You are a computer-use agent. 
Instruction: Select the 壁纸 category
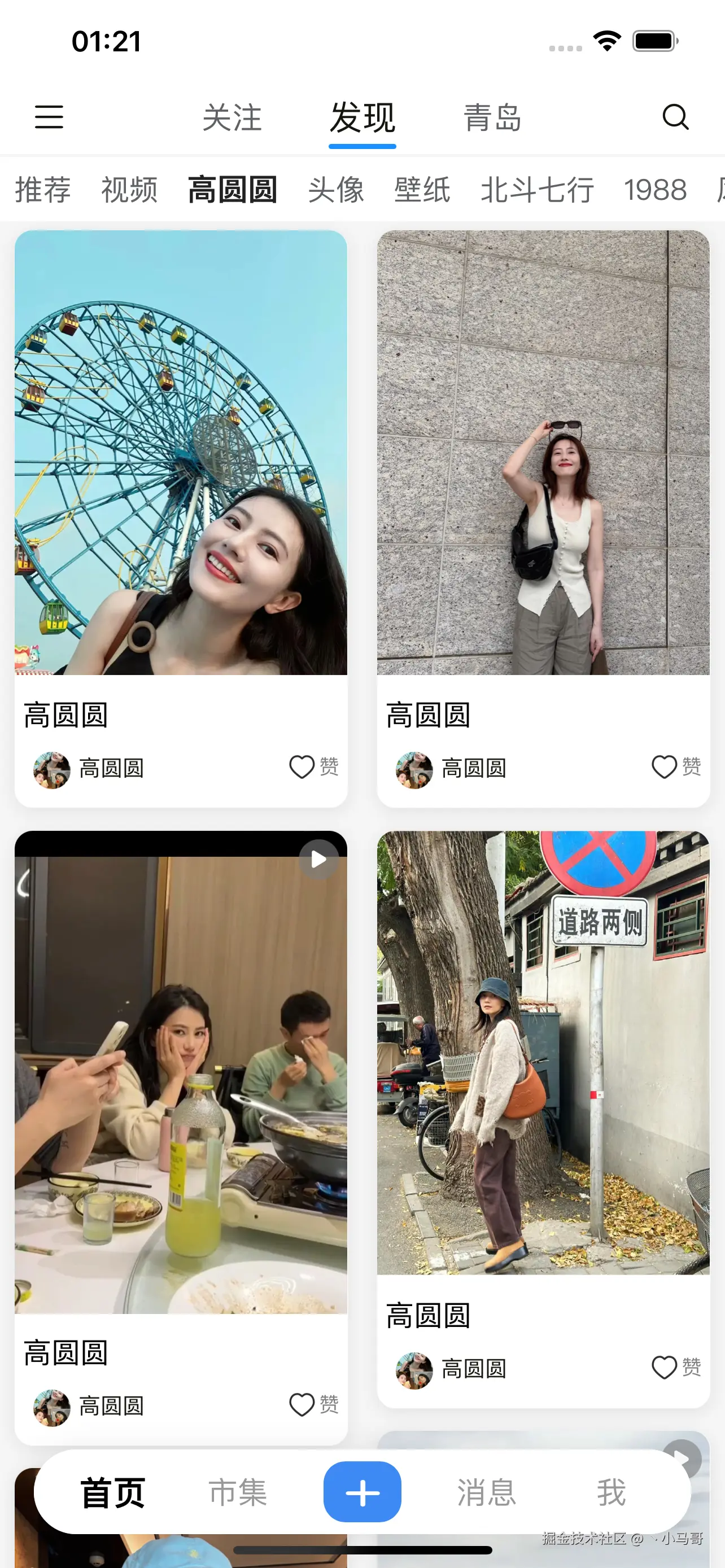tap(422, 189)
